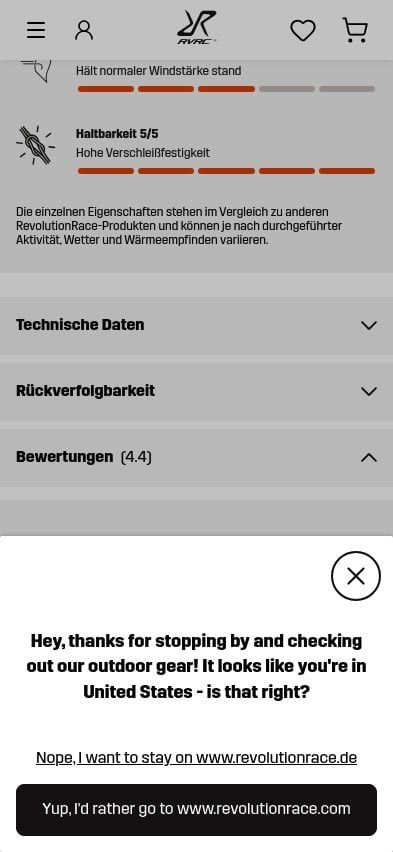Viewport: 393px width, 852px height.
Task: Collapse Bewertungen section
Action: coord(196,458)
